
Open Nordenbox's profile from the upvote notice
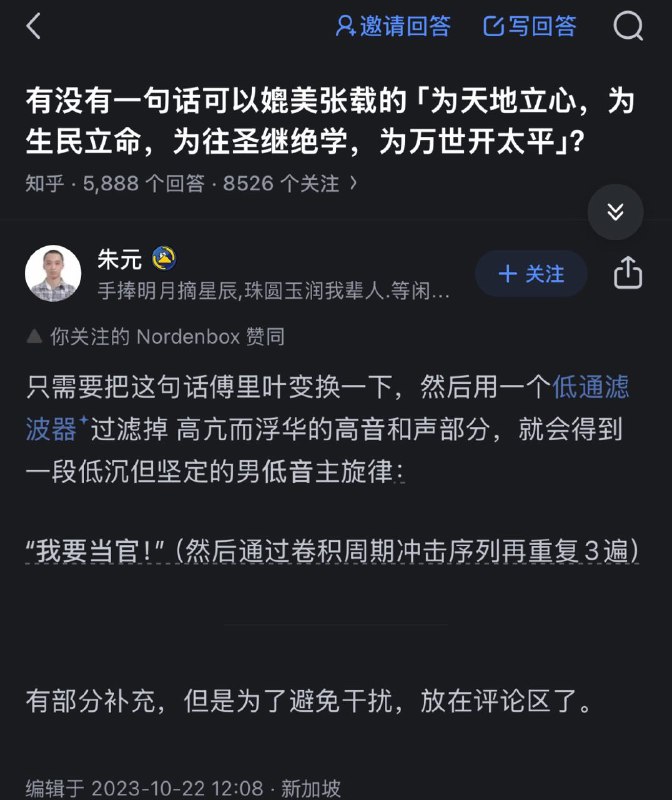pyautogui.click(x=188, y=337)
